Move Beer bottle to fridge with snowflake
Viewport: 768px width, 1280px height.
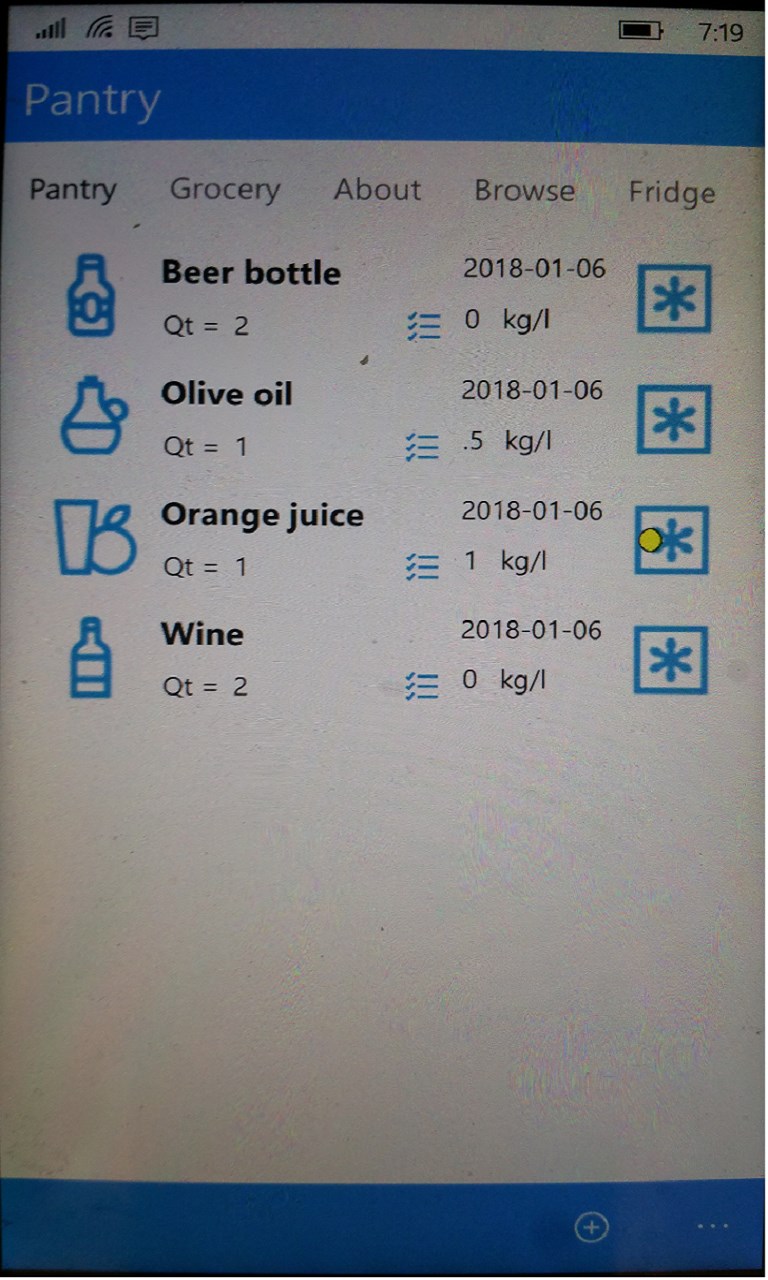(674, 299)
